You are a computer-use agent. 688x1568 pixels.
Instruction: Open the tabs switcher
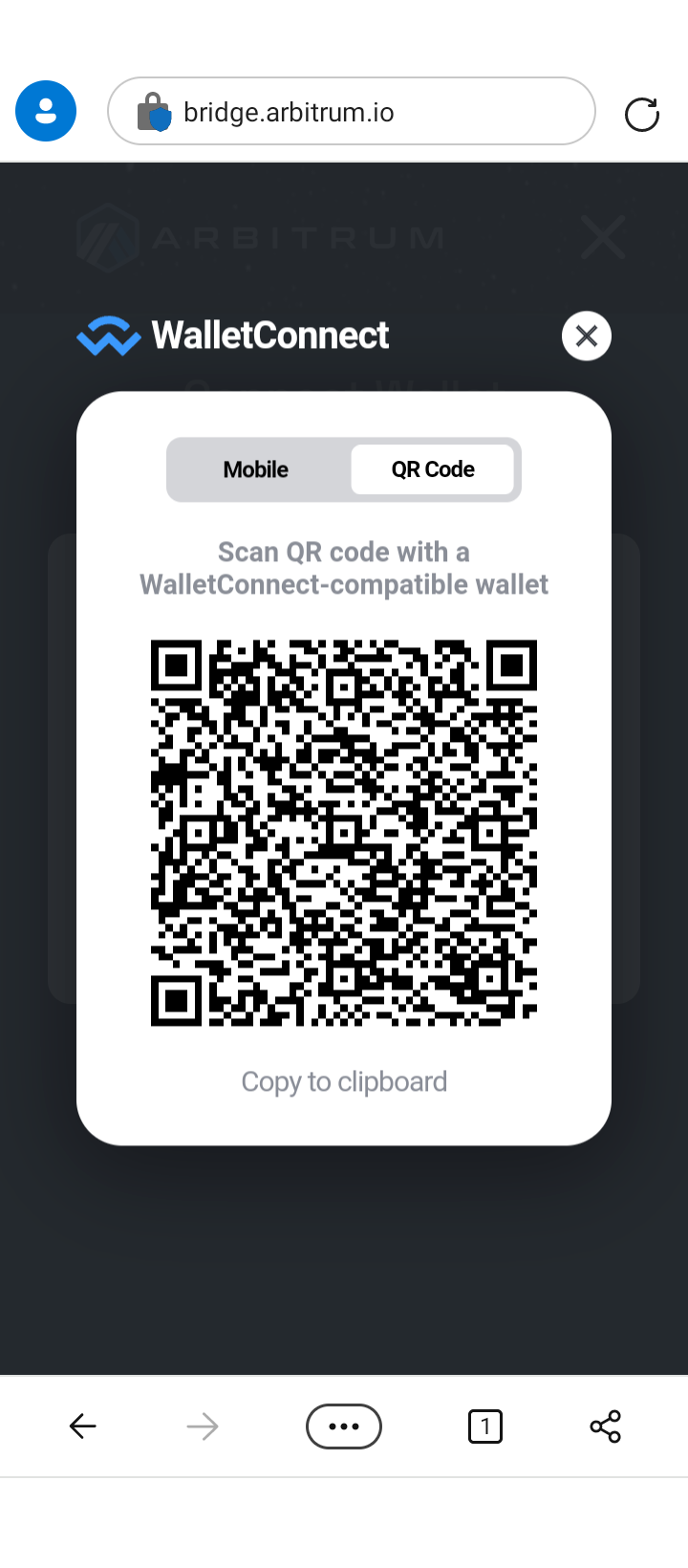tap(485, 1426)
